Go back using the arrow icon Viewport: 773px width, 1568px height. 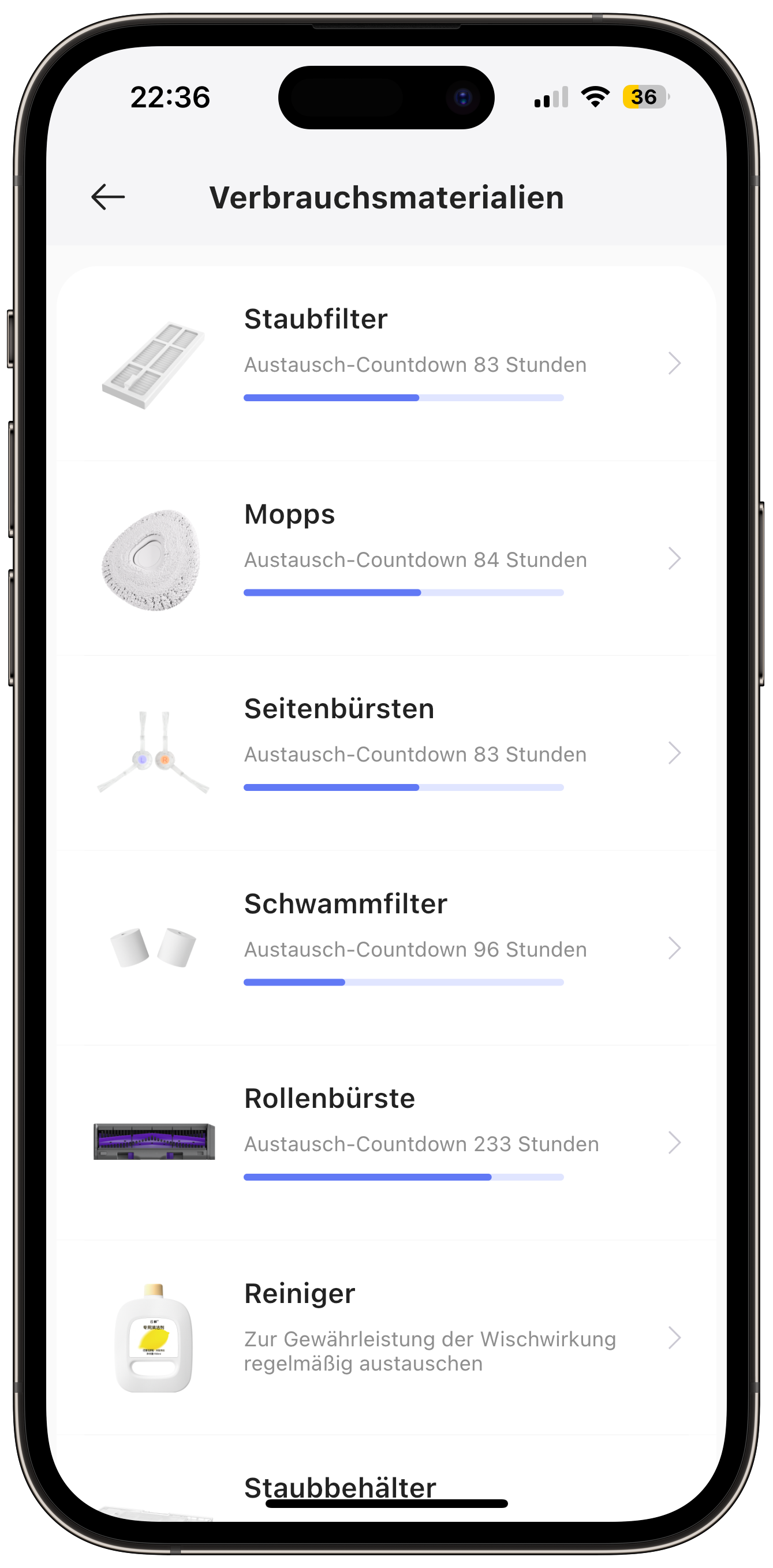click(108, 197)
